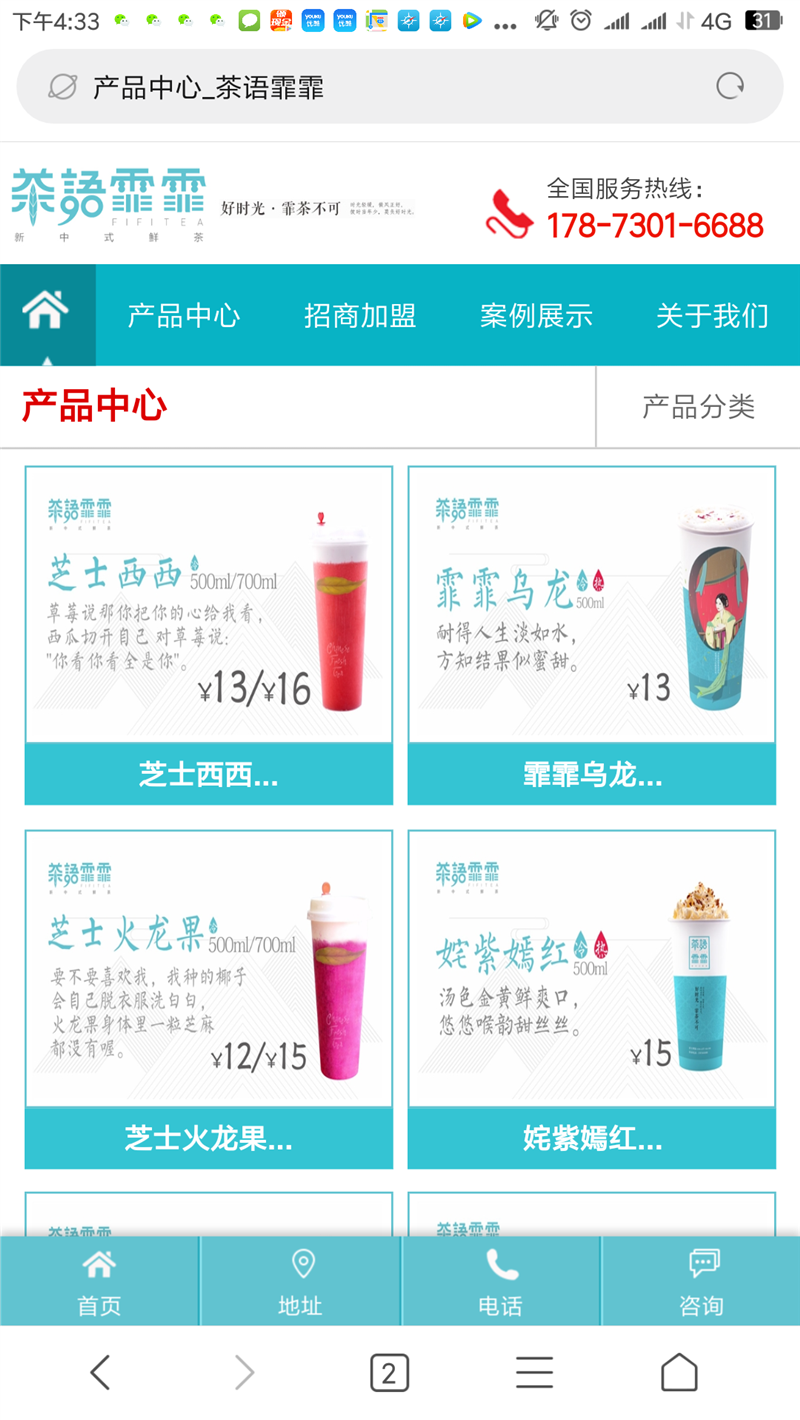Viewport: 800px width, 1420px height.
Task: Go back with the browser back arrow
Action: tap(100, 1373)
